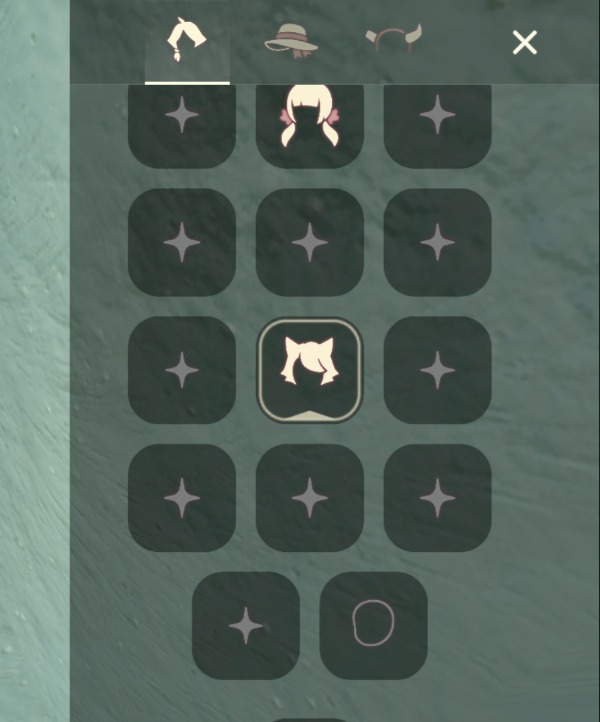Close the customization panel

525,42
